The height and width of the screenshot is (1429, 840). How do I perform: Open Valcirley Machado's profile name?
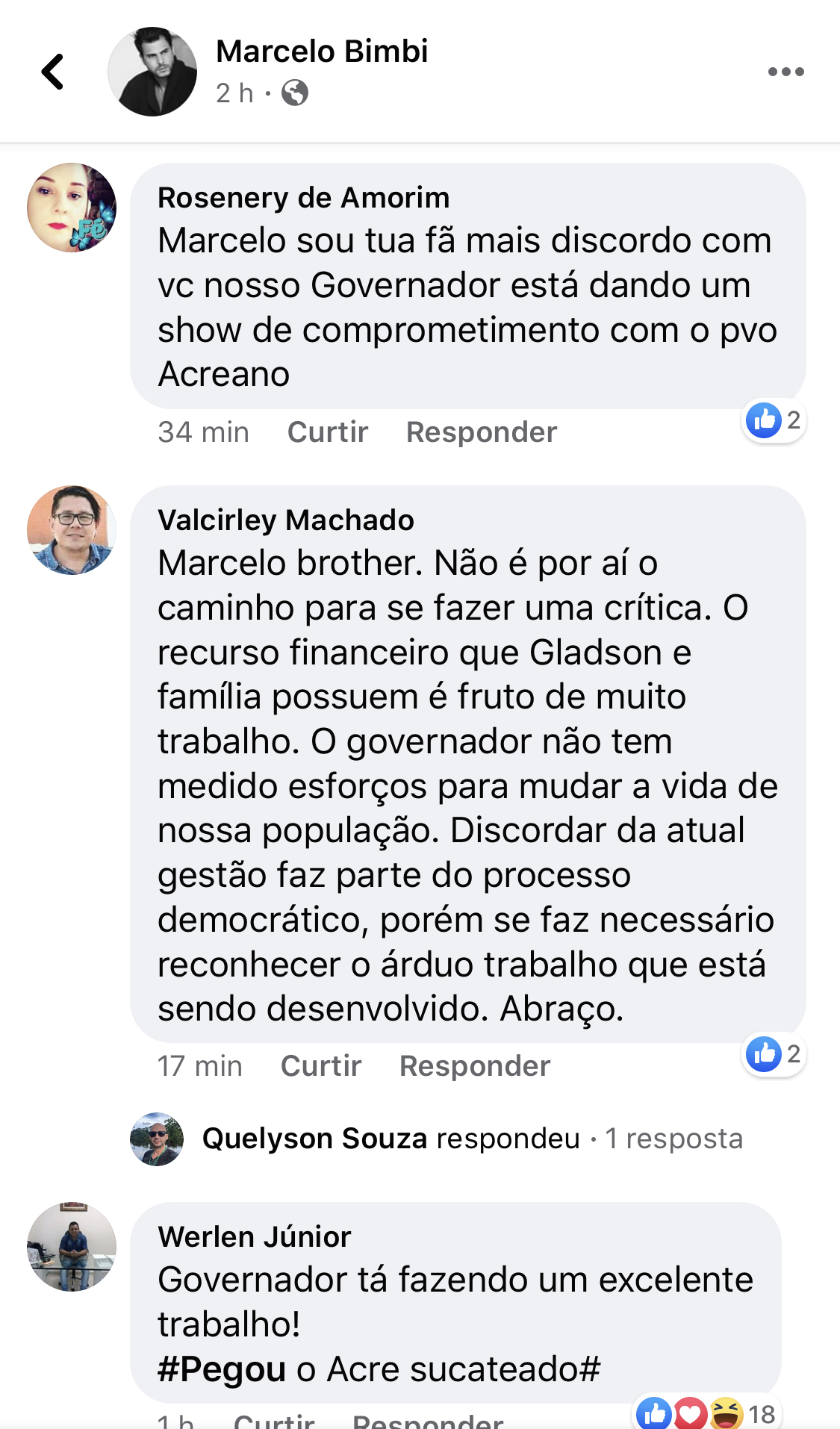pos(285,520)
